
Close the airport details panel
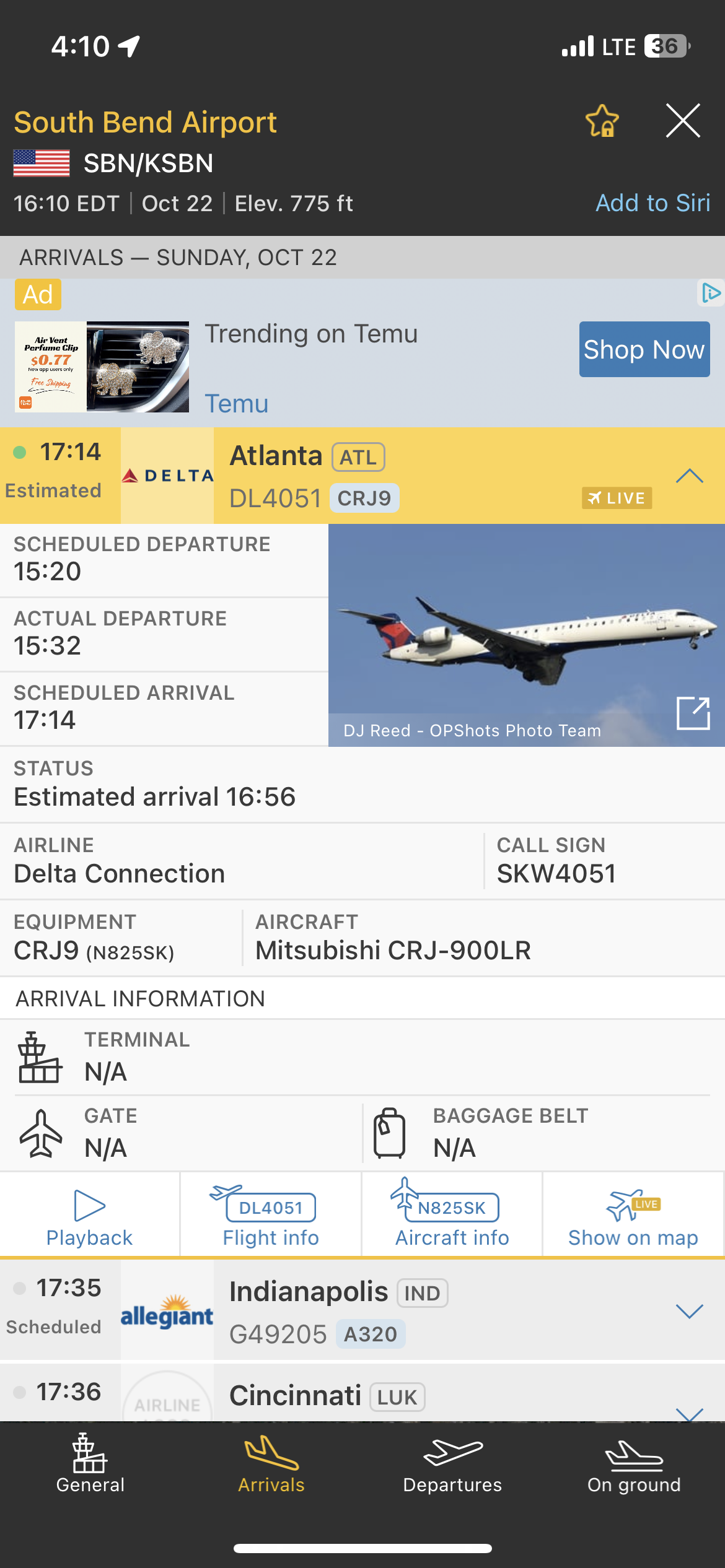tap(683, 121)
